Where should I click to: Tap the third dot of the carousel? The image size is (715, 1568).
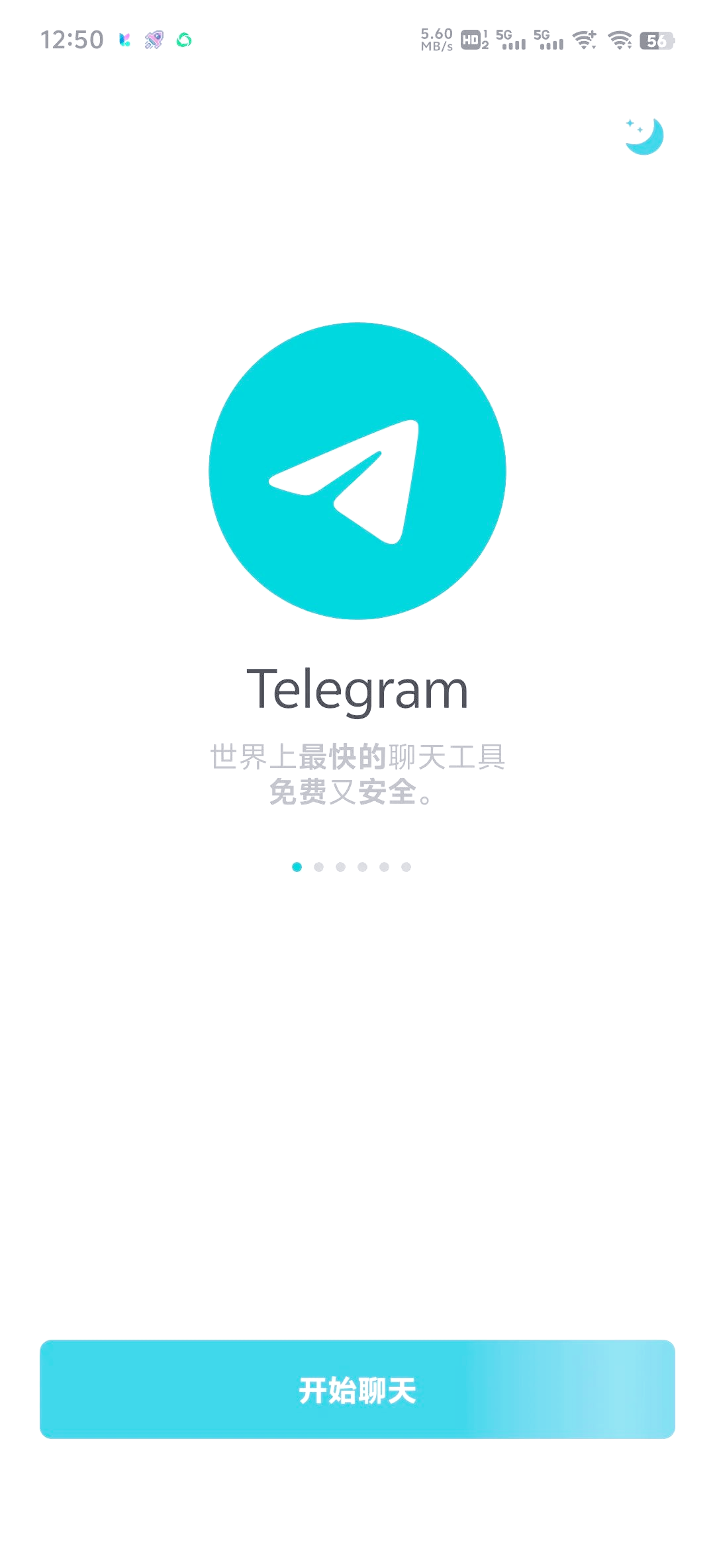(x=340, y=865)
